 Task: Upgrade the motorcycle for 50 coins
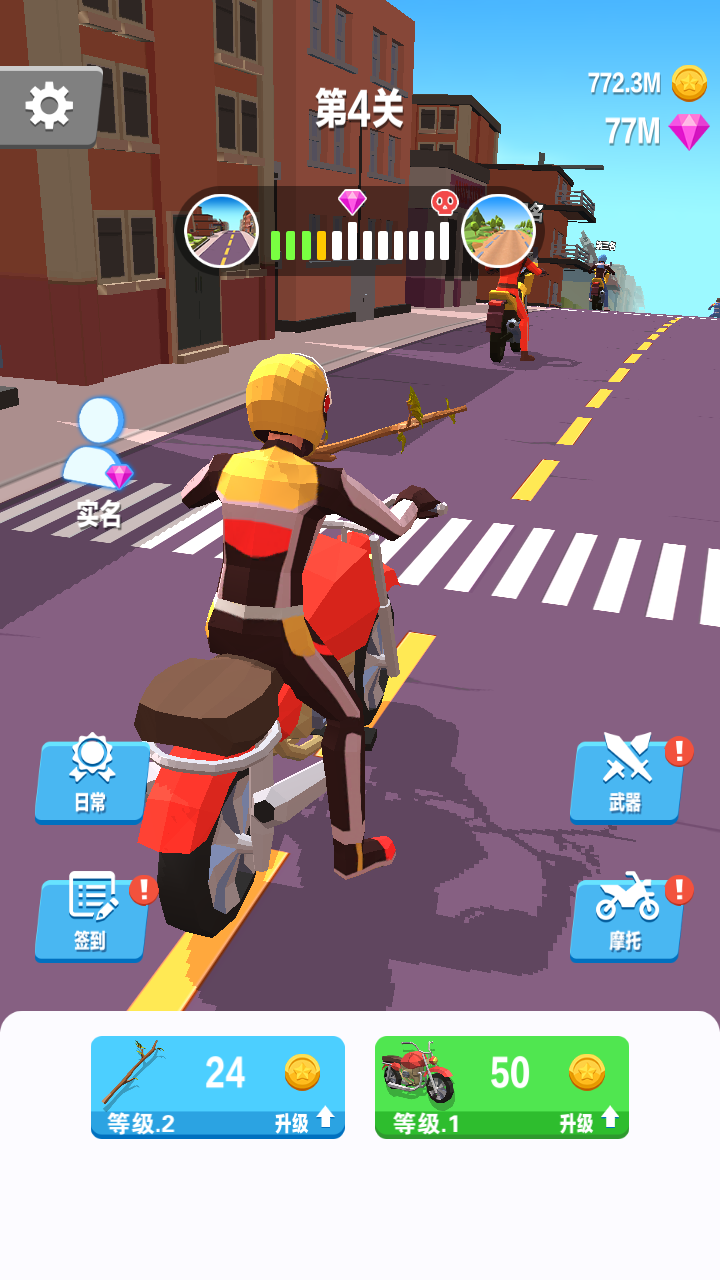click(x=502, y=1086)
